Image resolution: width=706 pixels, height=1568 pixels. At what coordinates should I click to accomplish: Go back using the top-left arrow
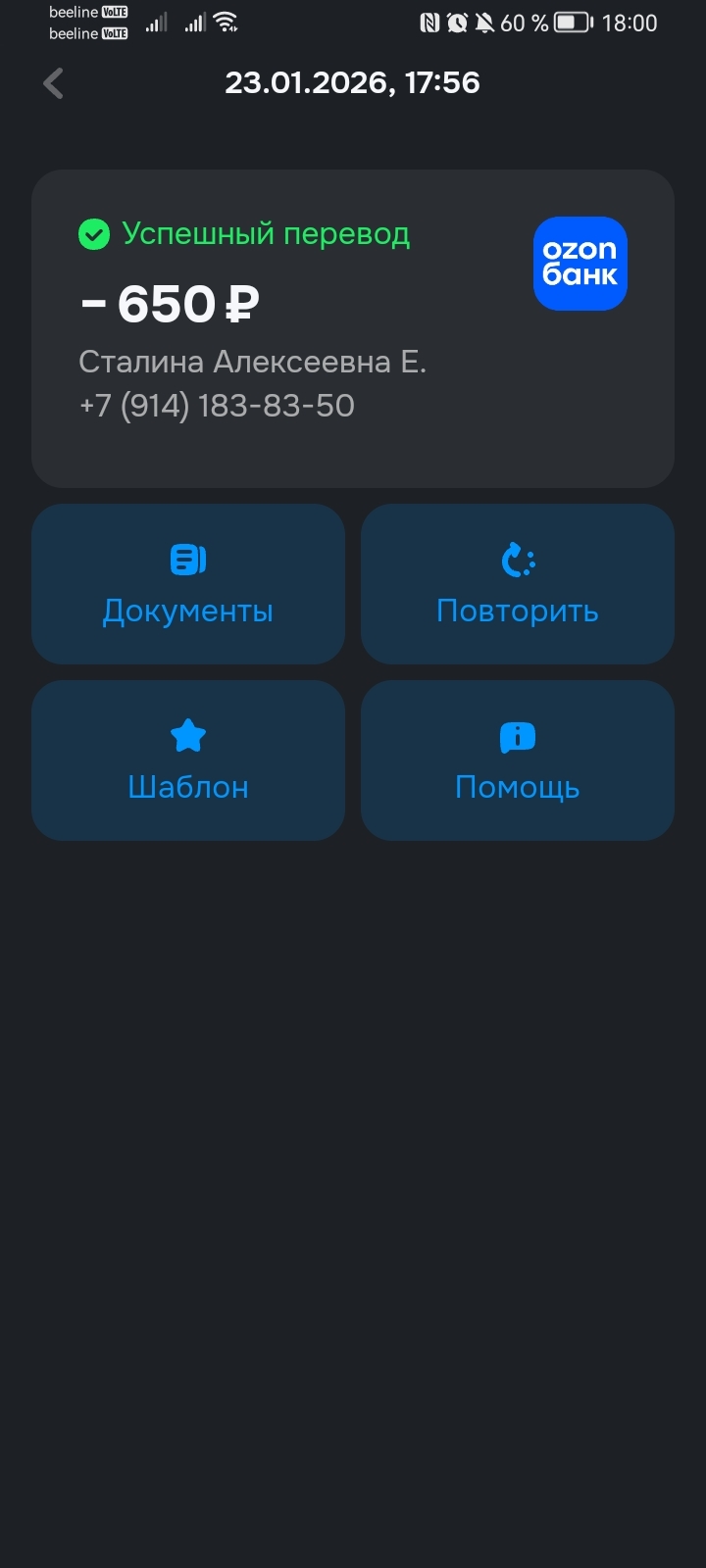click(54, 83)
